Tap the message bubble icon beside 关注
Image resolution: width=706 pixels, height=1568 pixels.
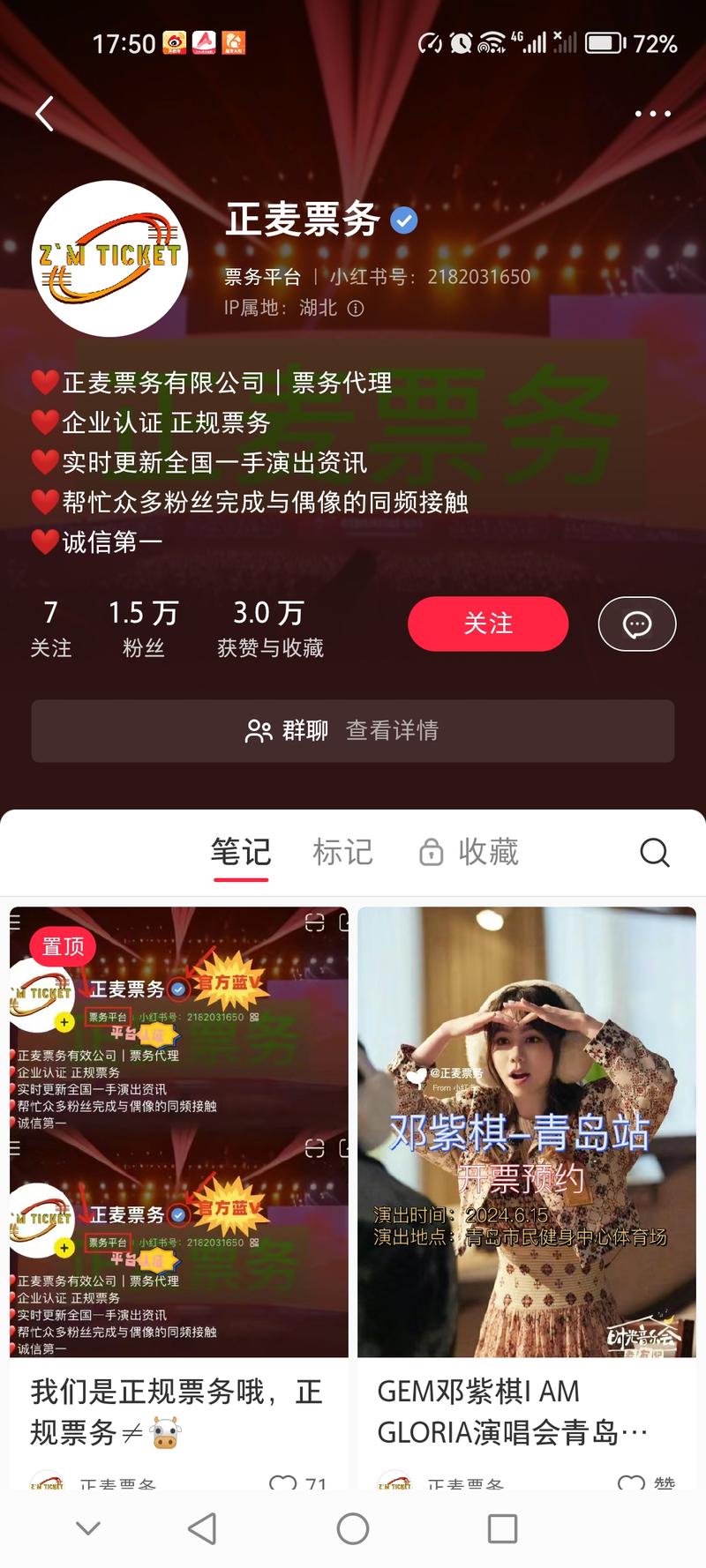(637, 623)
